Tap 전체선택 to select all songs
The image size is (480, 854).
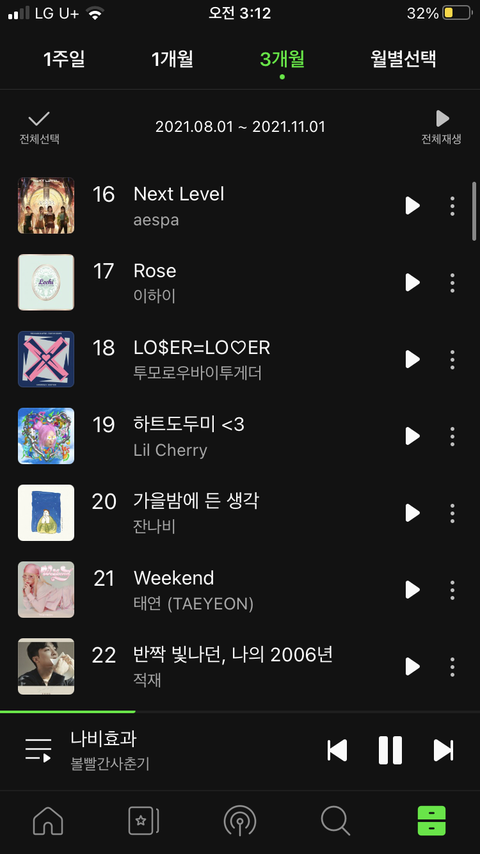pos(39,128)
